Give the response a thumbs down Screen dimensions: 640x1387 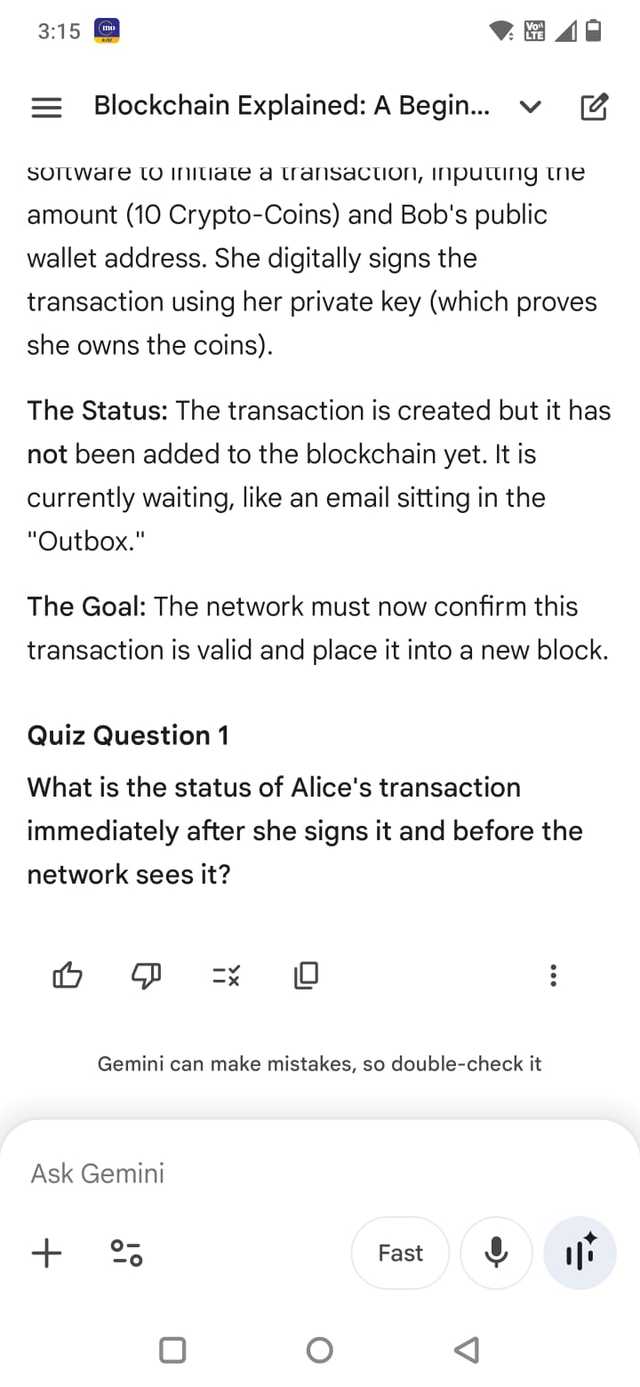(x=146, y=974)
